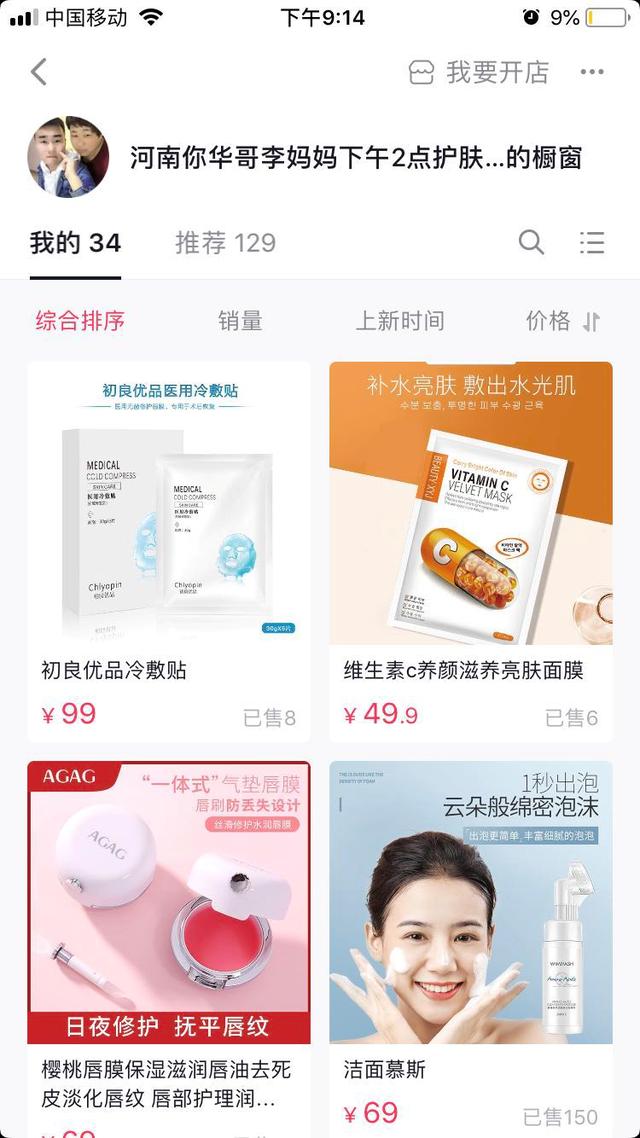Sort by 综合排序
Viewport: 640px width, 1138px height.
[80, 321]
